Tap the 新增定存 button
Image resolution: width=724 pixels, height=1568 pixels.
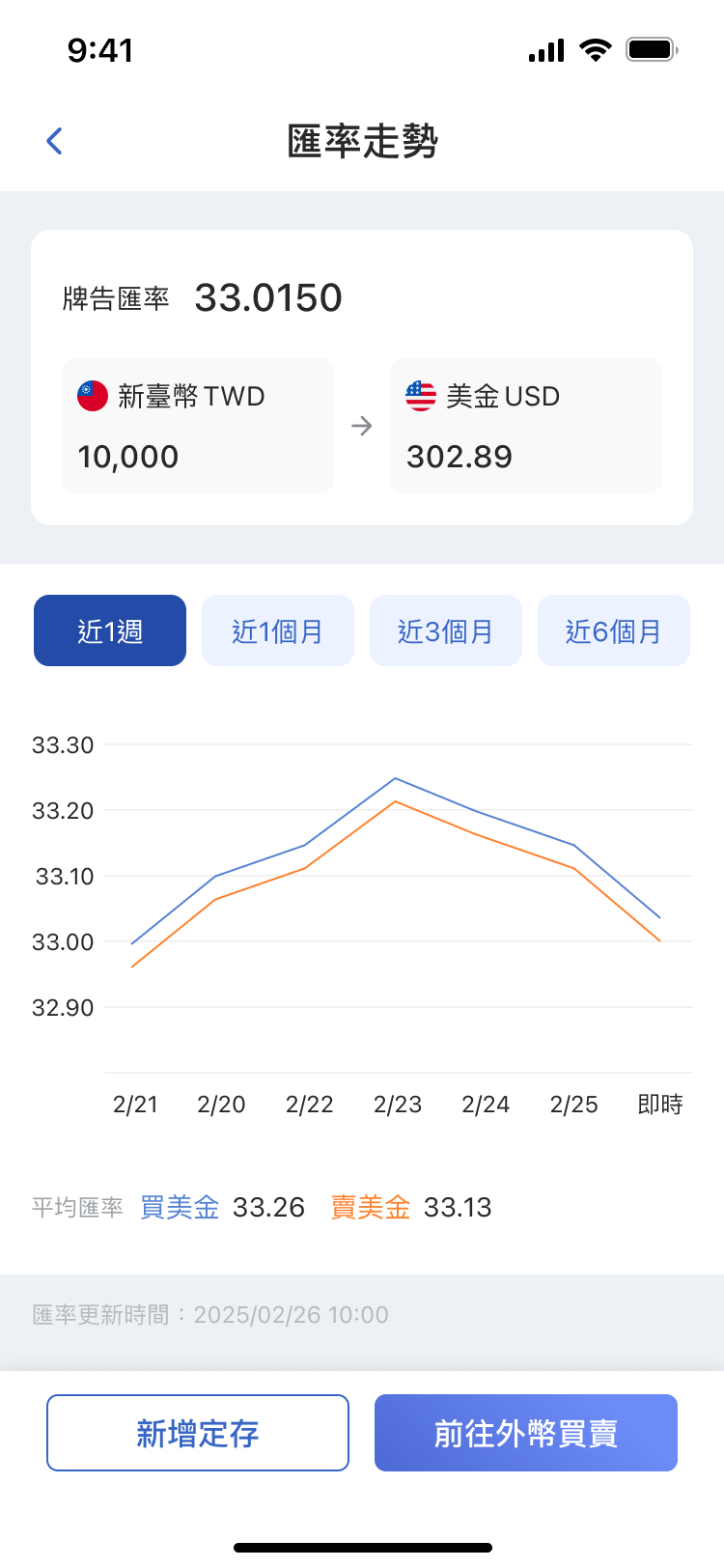point(198,1433)
